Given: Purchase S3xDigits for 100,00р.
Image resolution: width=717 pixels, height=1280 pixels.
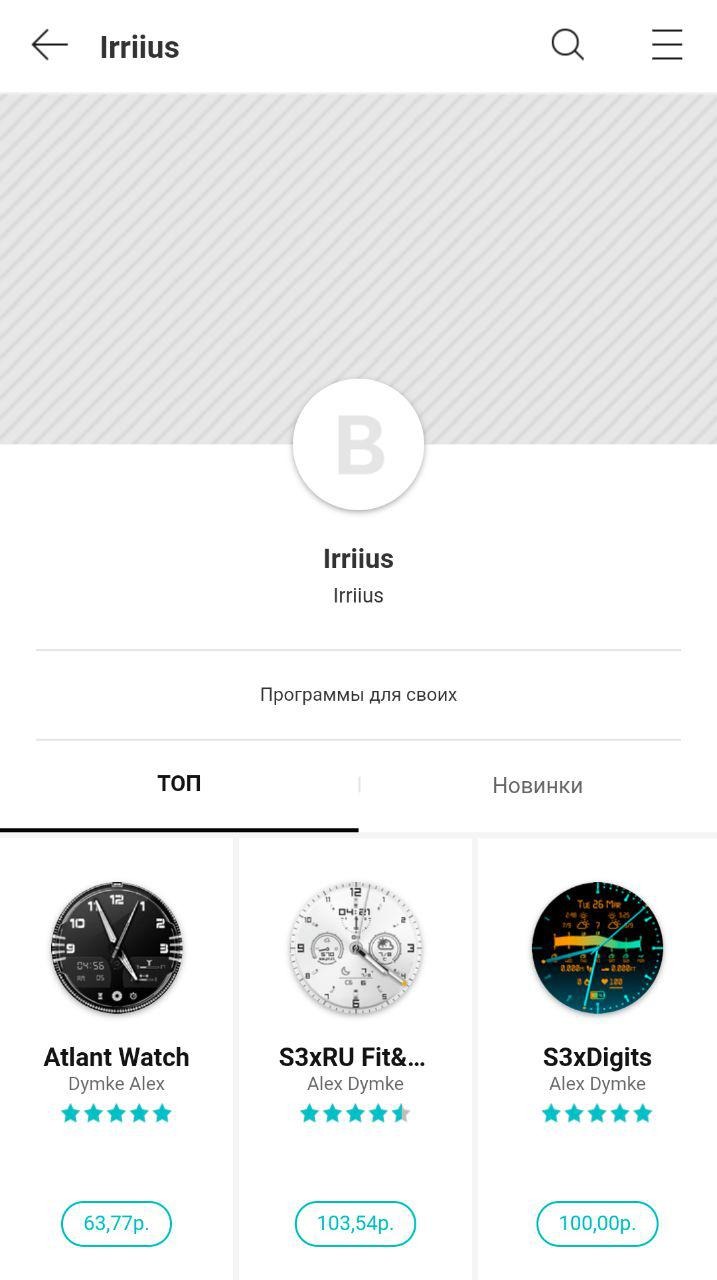Looking at the screenshot, I should coord(597,1224).
